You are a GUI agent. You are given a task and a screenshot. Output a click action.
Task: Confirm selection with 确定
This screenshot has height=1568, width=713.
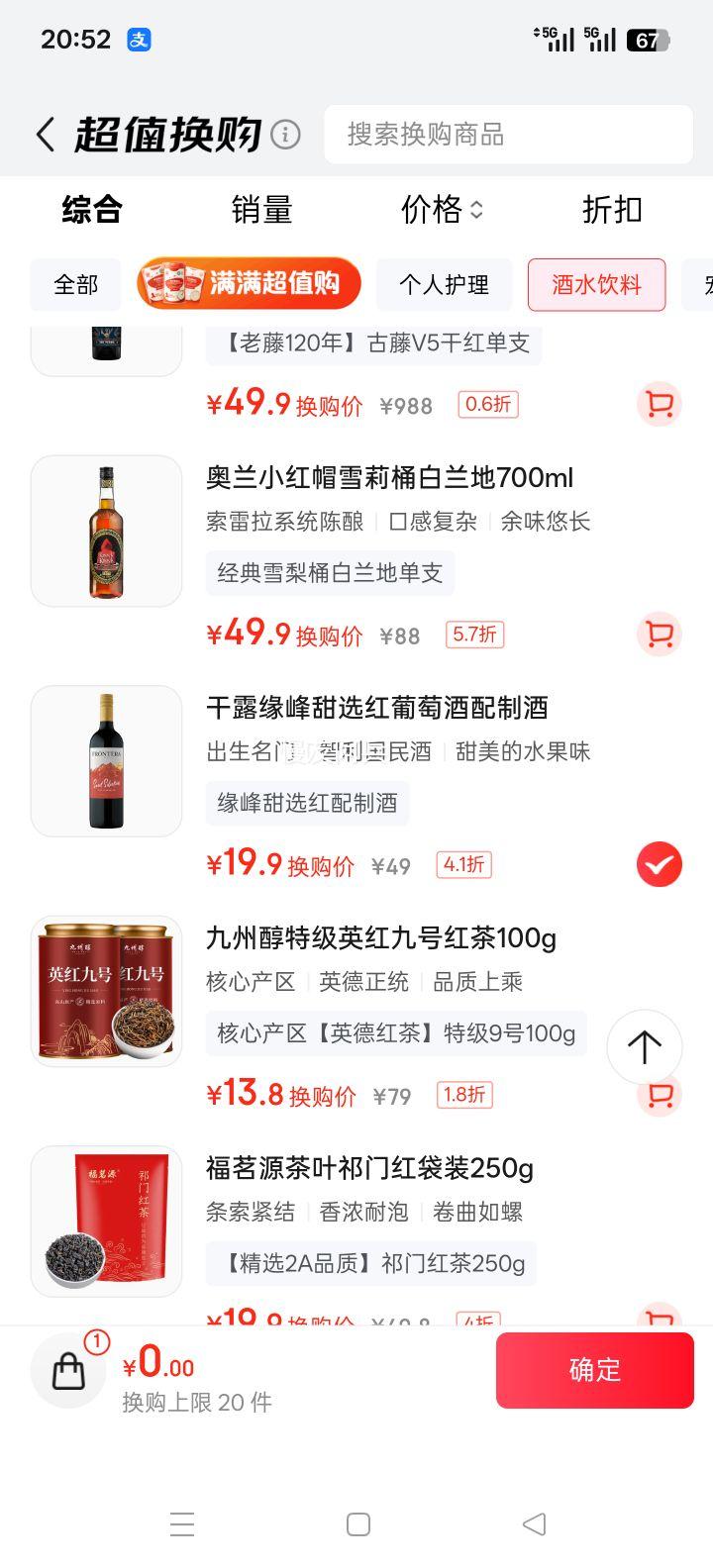coord(594,1370)
